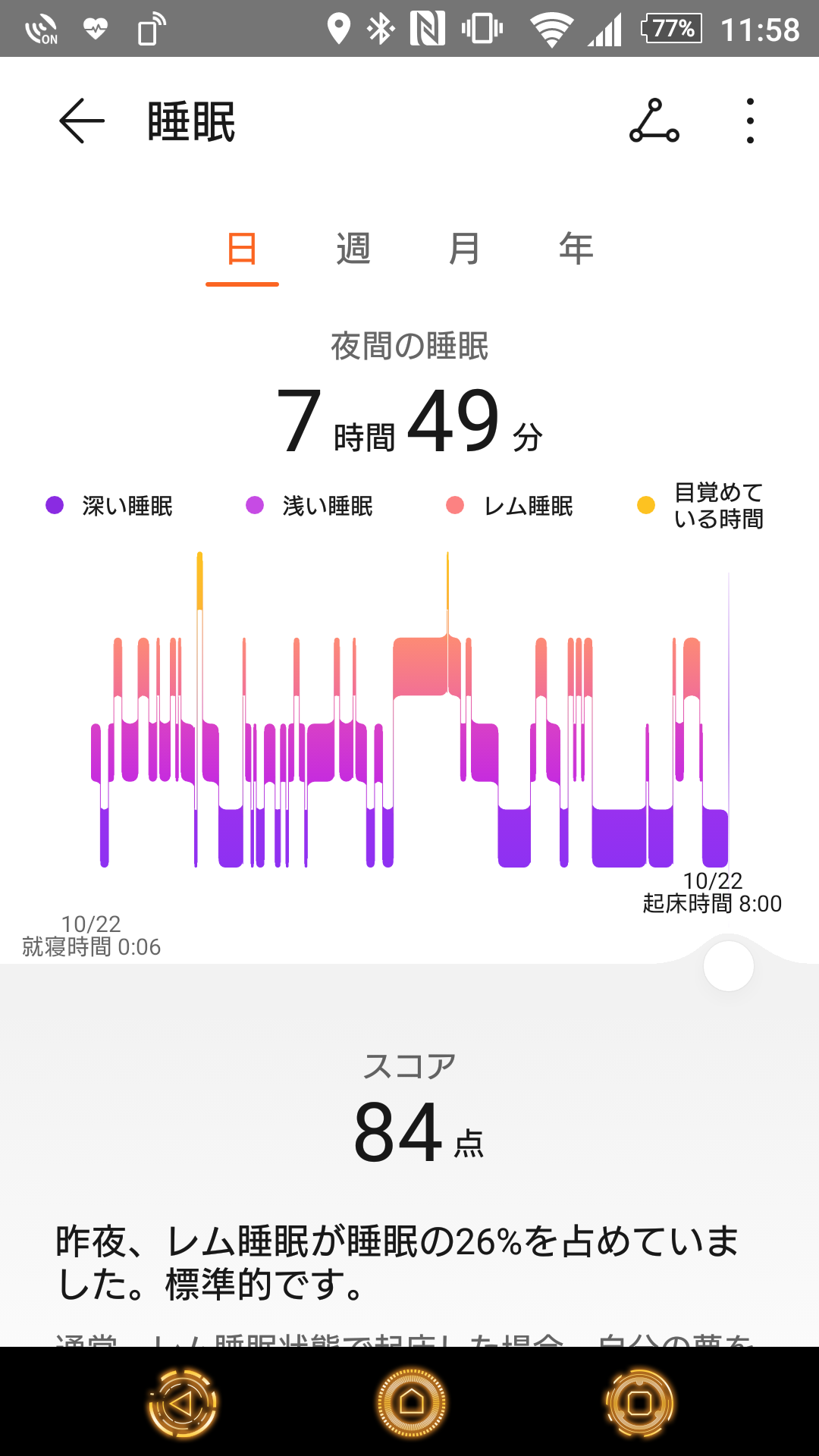
Task: Tap the white handle below the sleep chart
Action: (x=728, y=966)
